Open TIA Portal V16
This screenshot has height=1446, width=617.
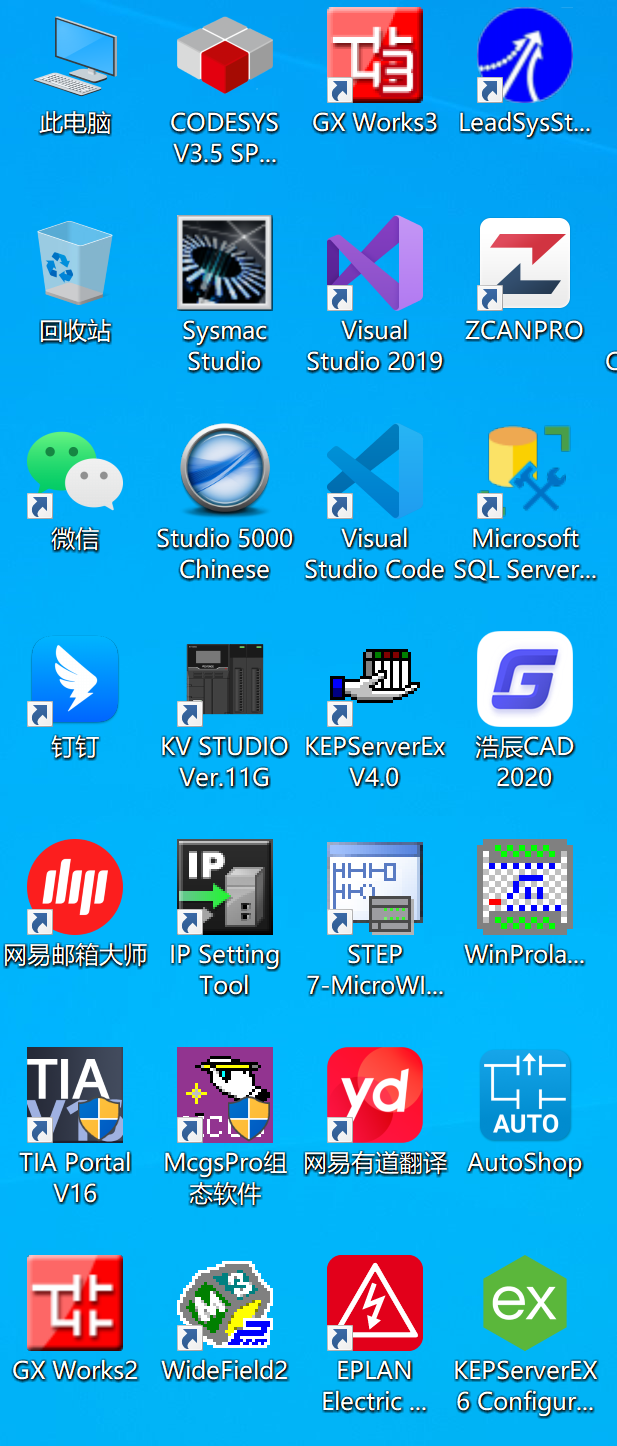click(x=74, y=1096)
